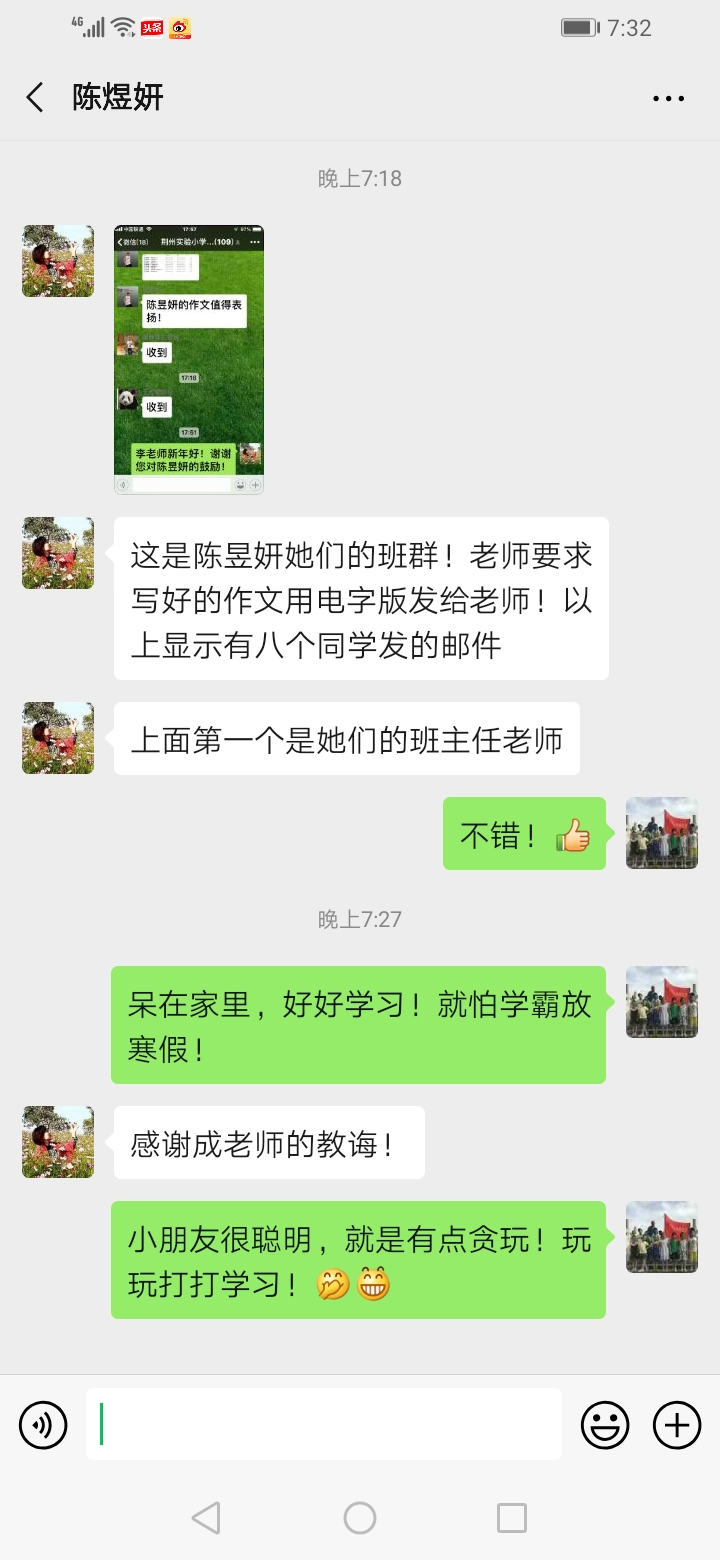Tap my own avatar beside 不错！
This screenshot has width=720, height=1560.
[662, 833]
